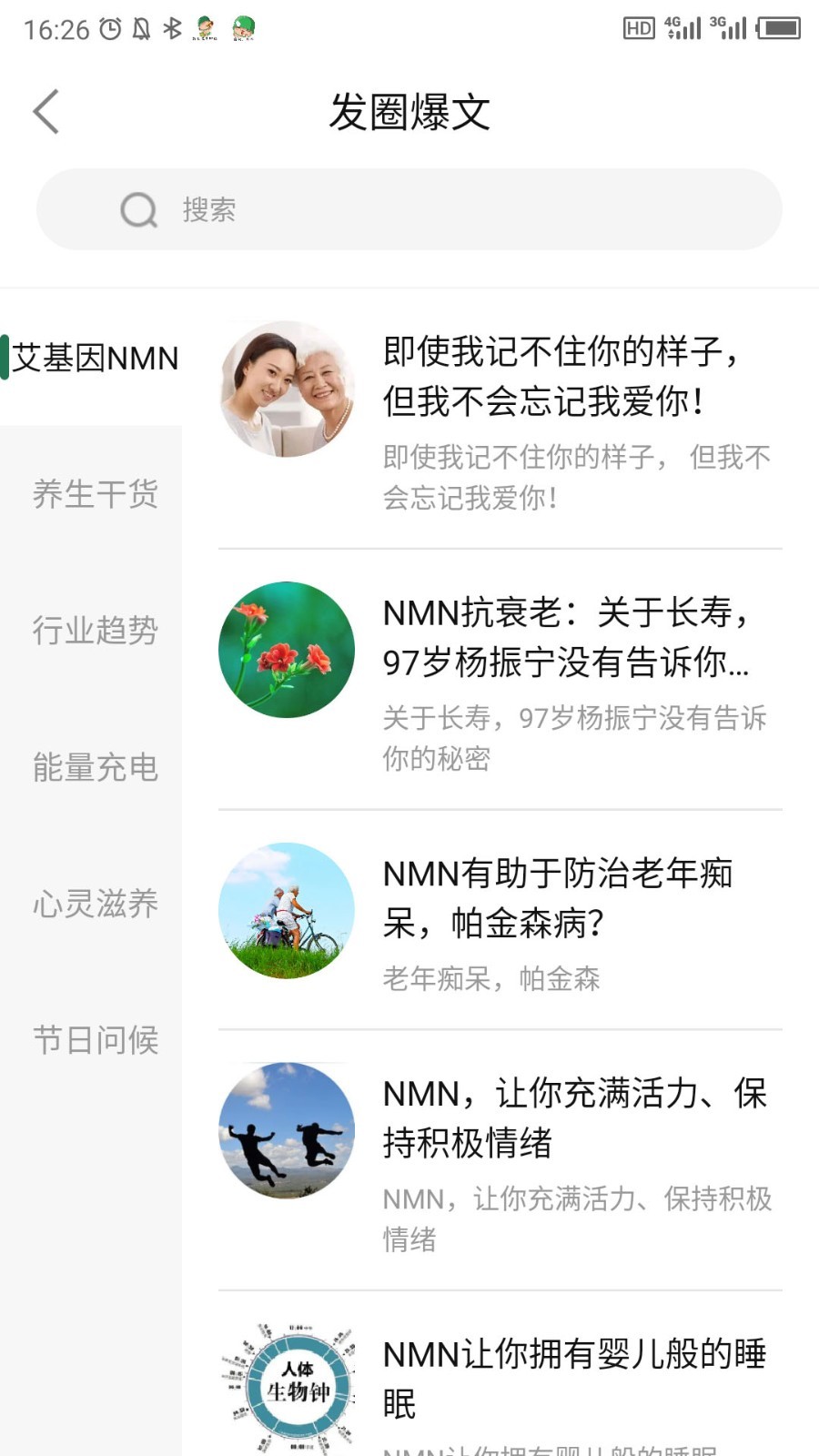Tap the 搜索 search box
Screen dimensions: 819x1456
click(409, 209)
